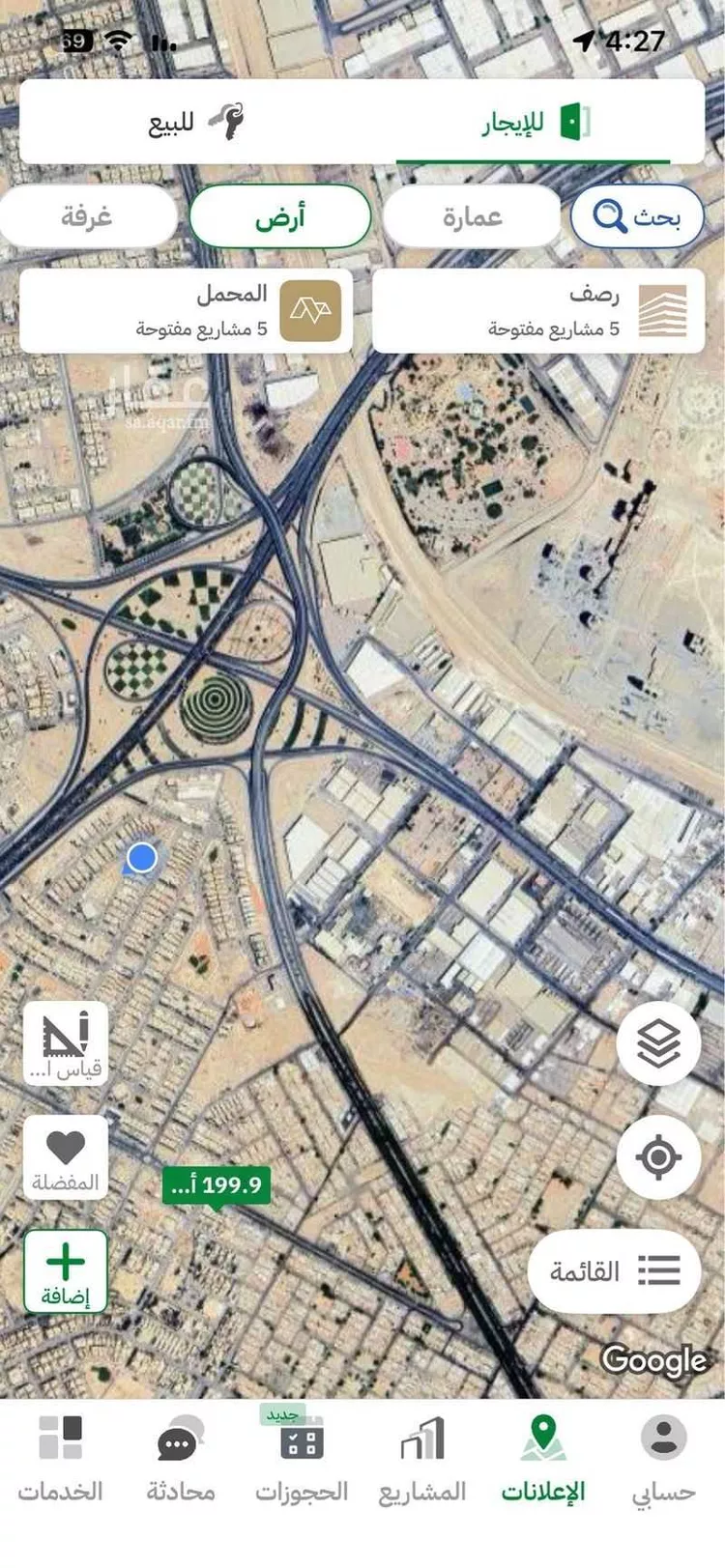725x1568 pixels.
Task: Tap the search بحث magnifier icon
Action: [x=637, y=216]
